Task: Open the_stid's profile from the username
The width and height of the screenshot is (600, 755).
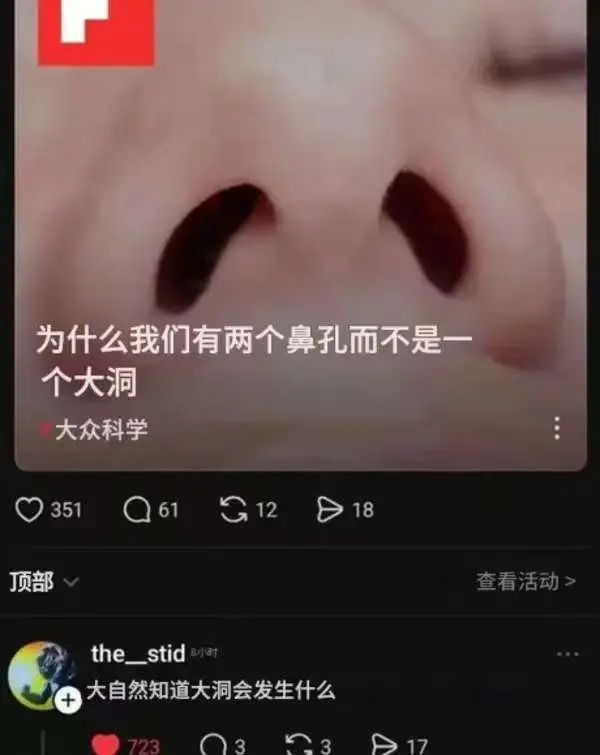Action: coord(137,654)
